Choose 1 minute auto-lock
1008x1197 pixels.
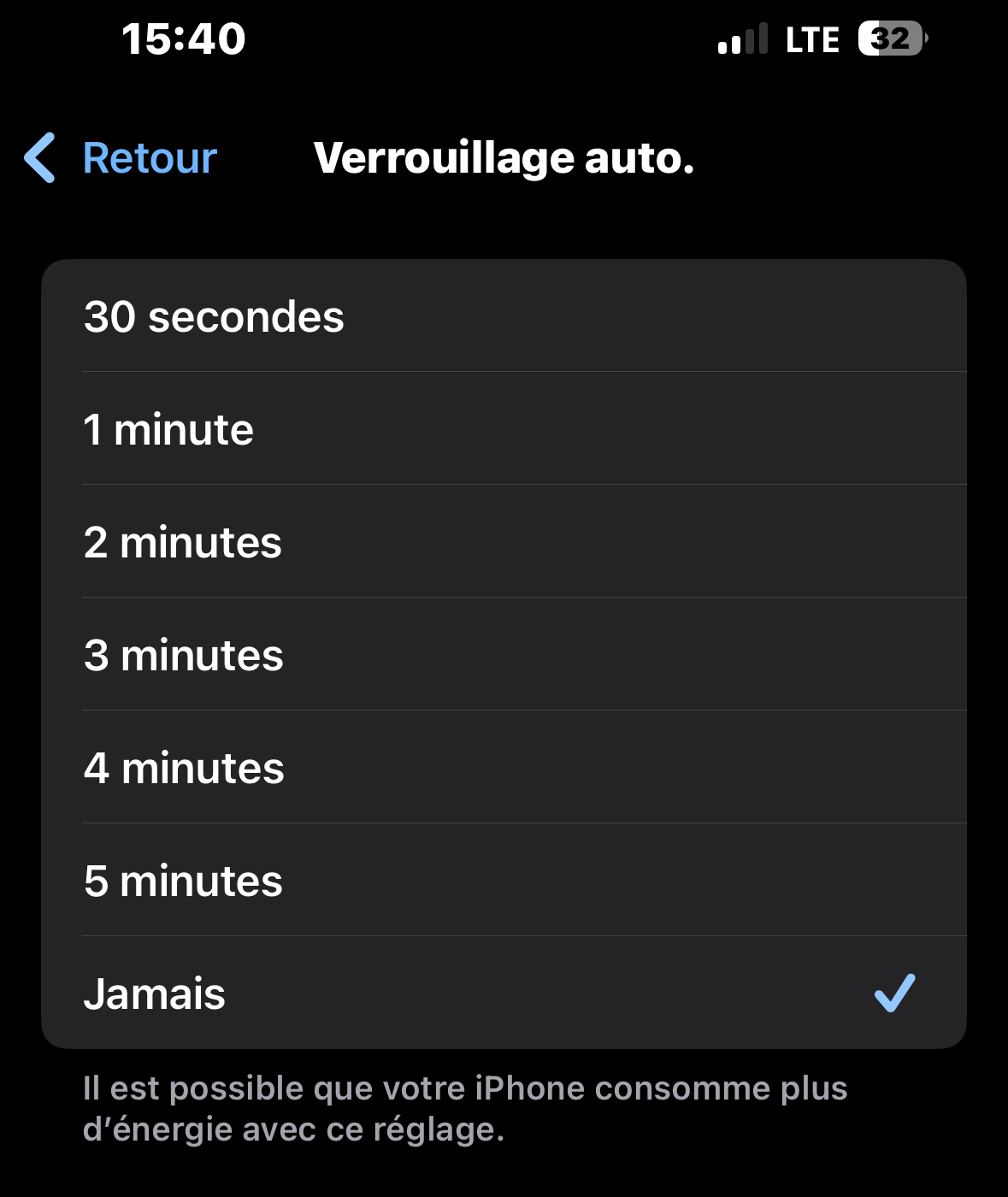503,429
